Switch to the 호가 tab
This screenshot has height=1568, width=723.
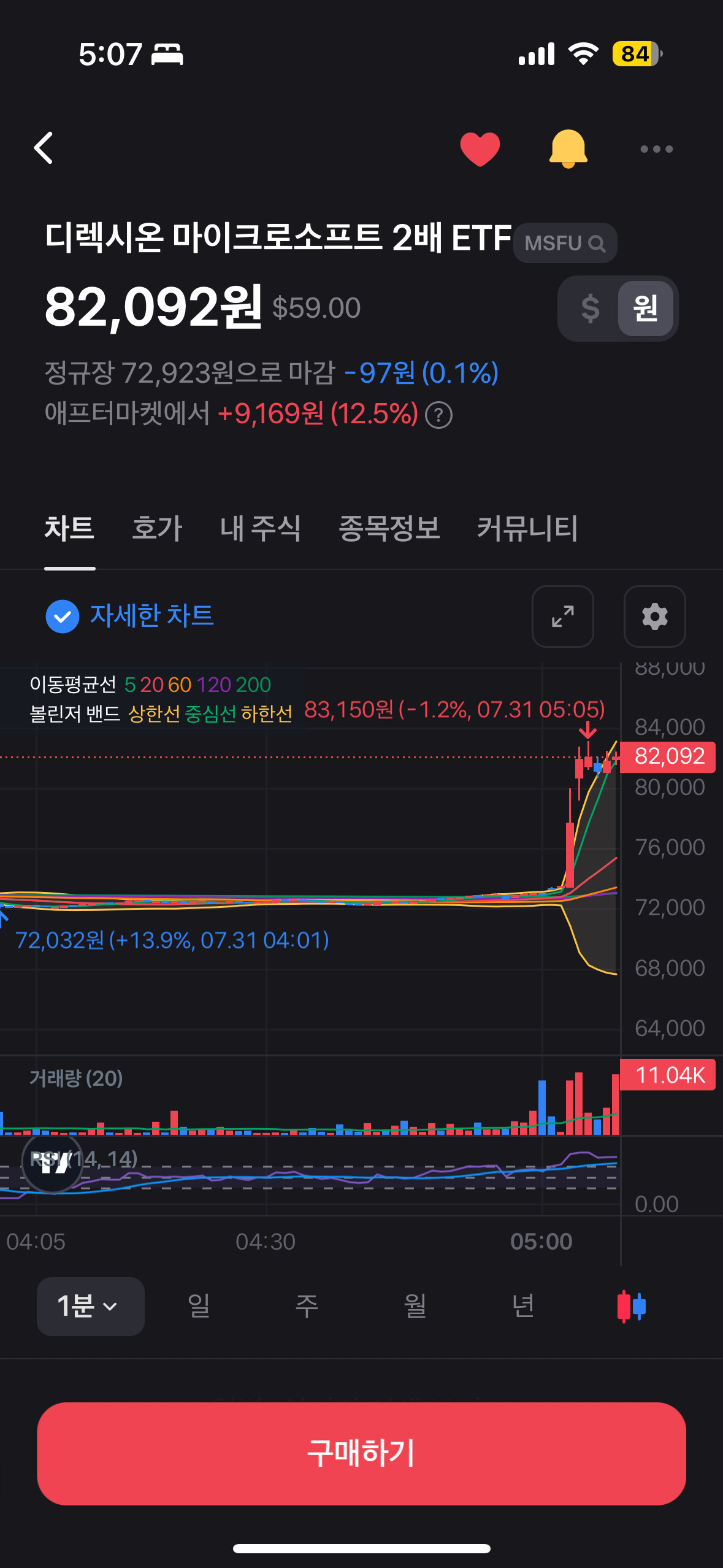coord(157,528)
